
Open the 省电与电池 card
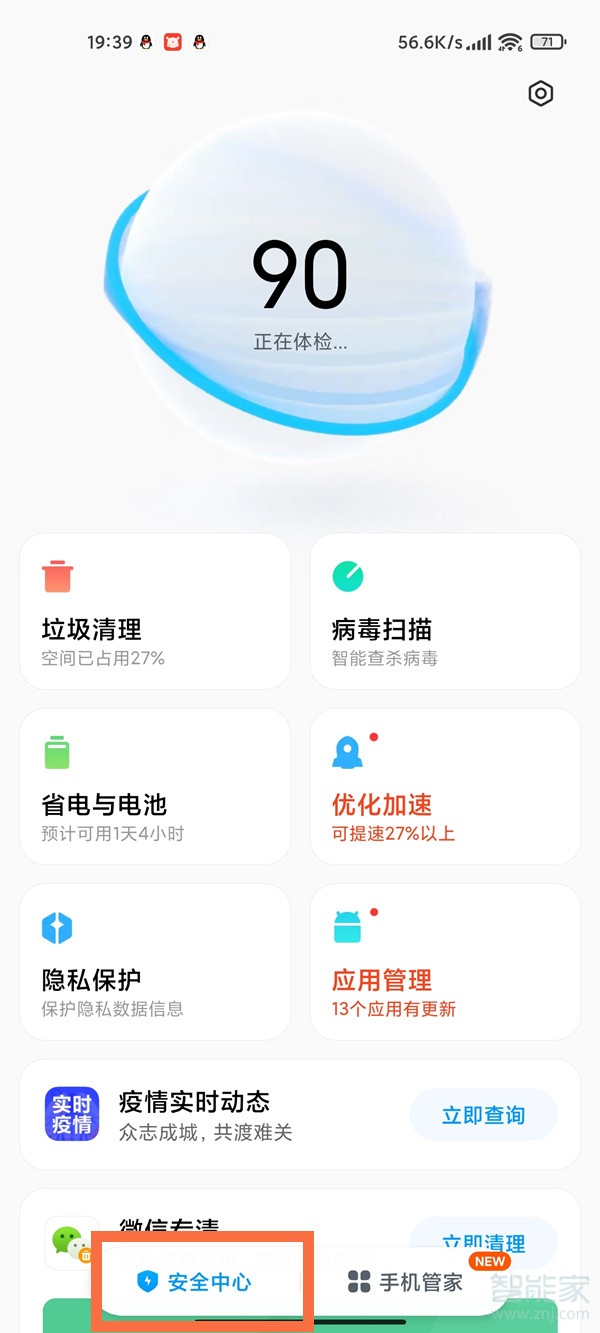(x=155, y=786)
